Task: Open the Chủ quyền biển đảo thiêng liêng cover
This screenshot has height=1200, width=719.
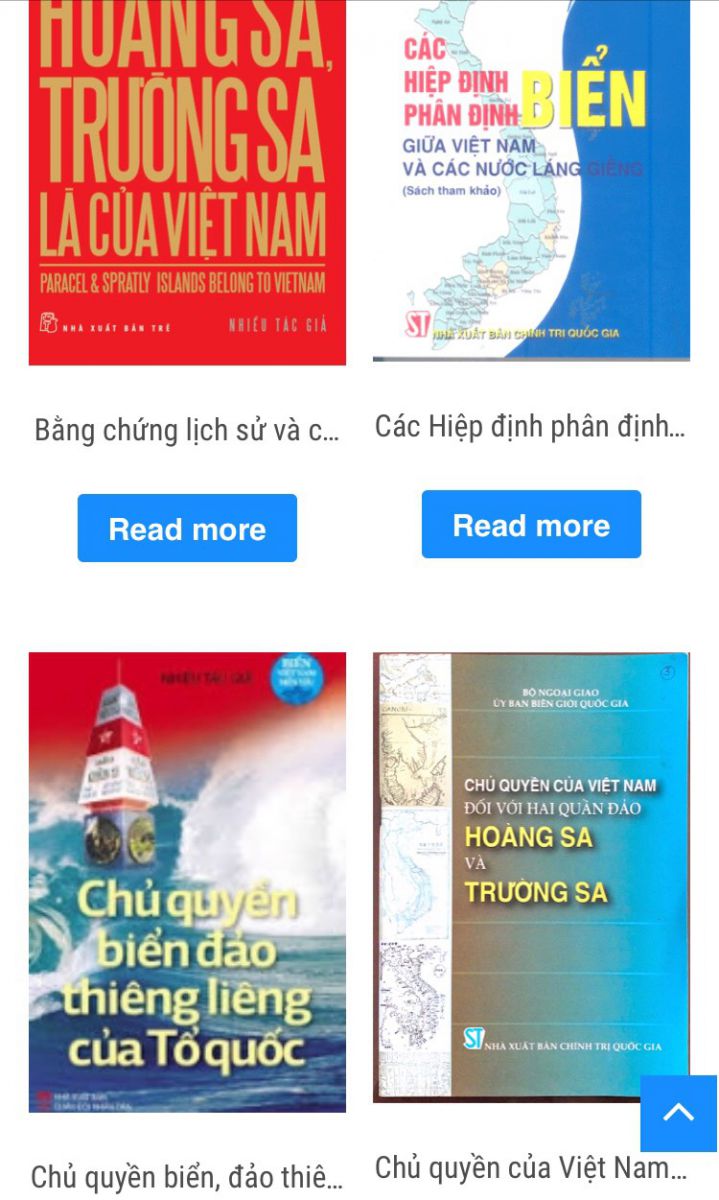Action: [187, 882]
